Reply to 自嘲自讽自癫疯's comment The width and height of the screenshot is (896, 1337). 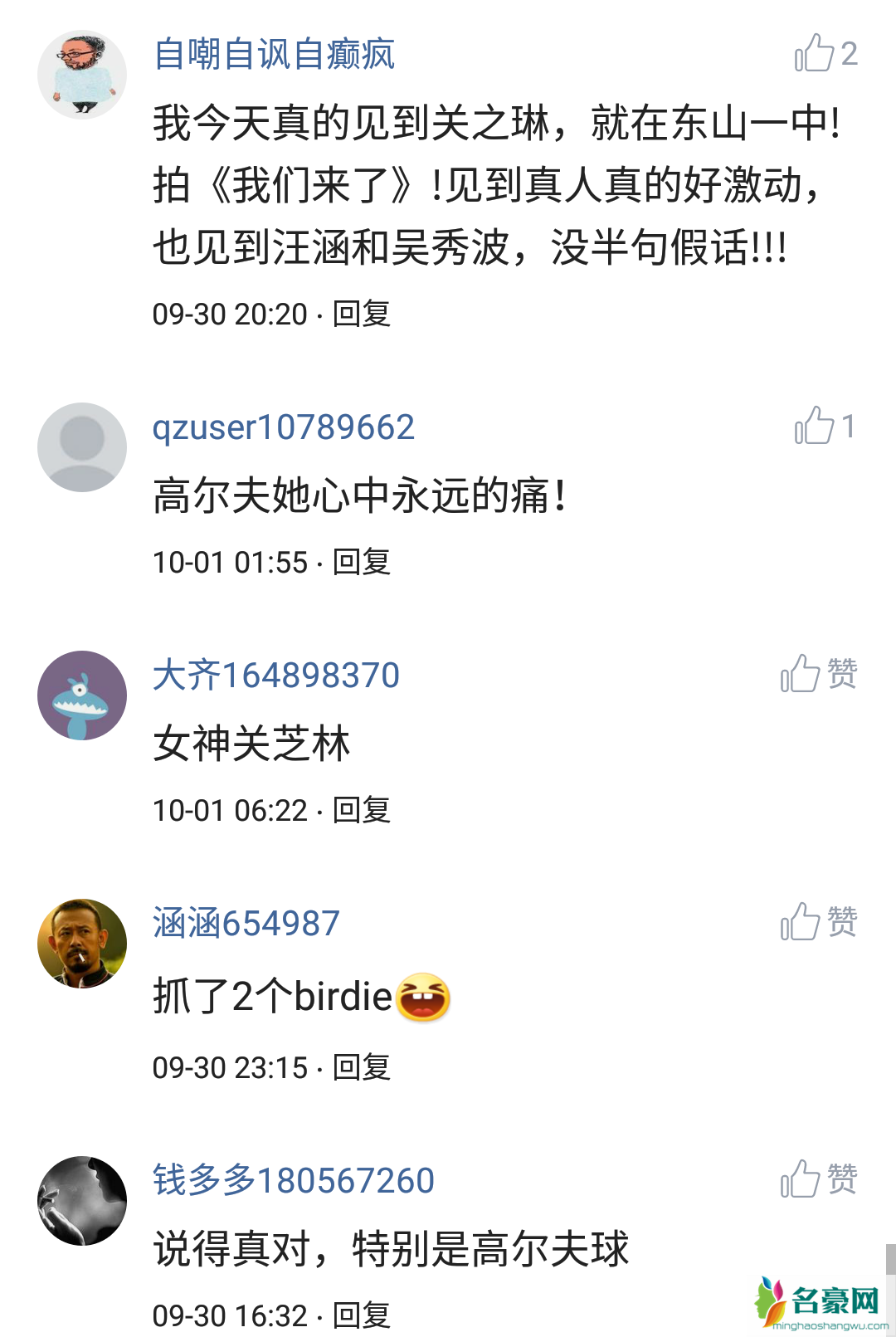[362, 315]
